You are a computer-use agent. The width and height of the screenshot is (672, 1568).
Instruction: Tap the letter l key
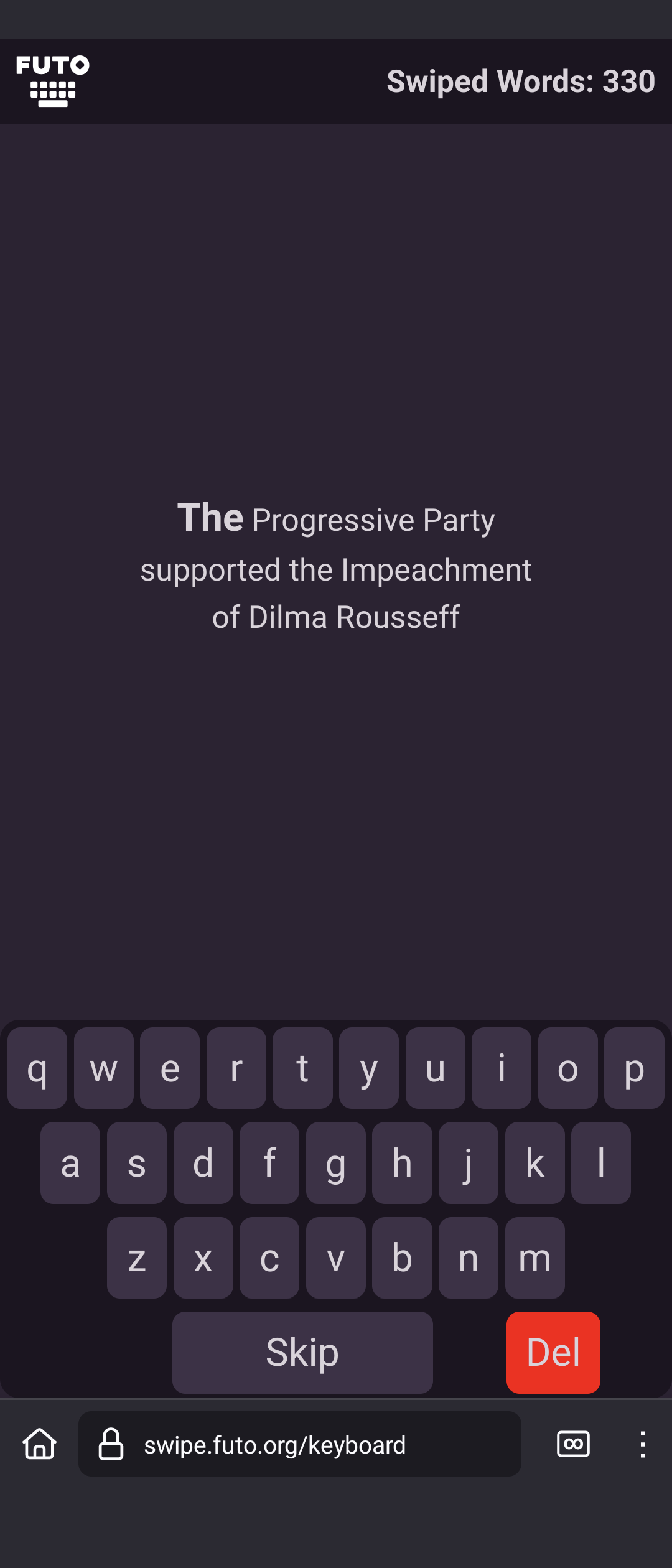click(601, 1163)
